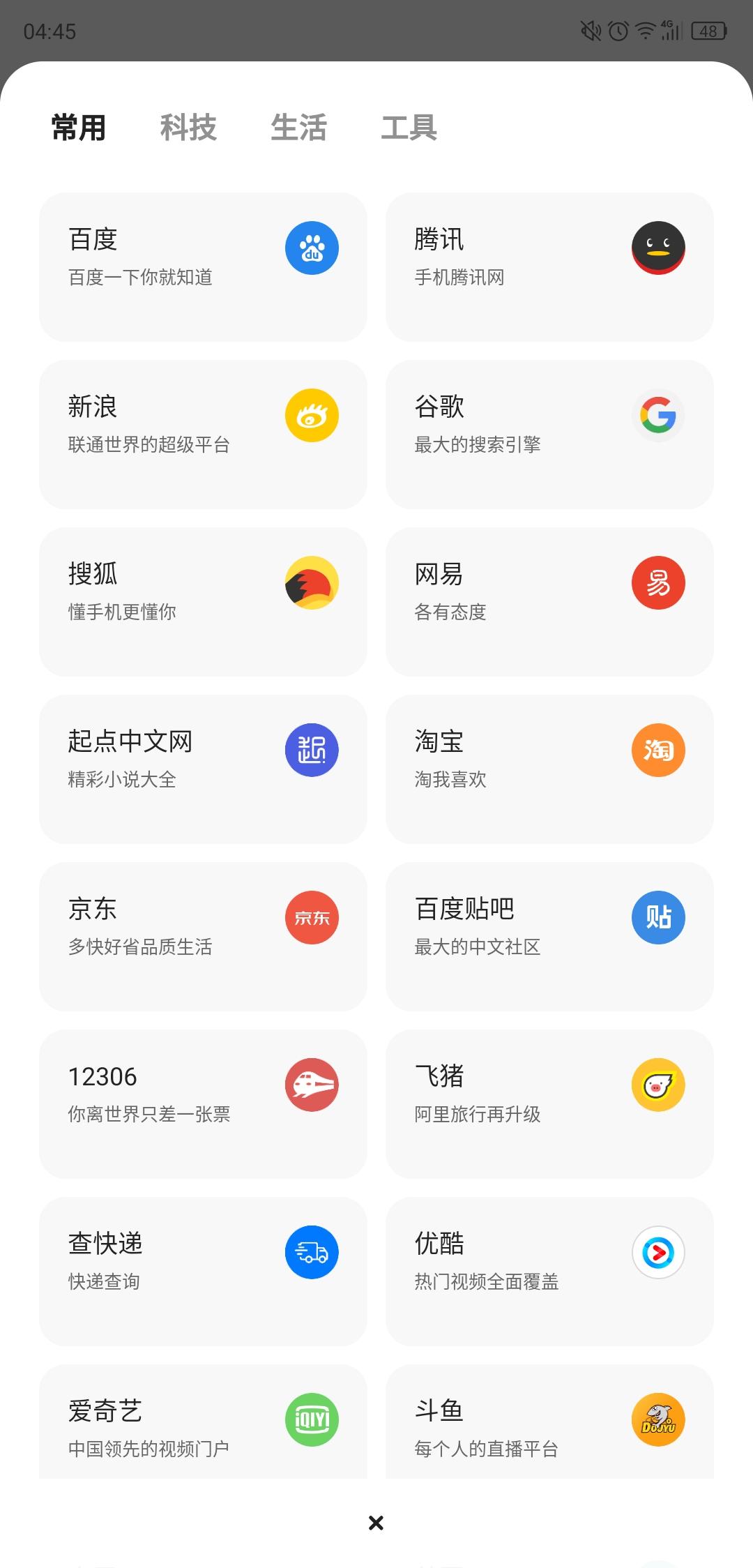Select the 工具 tab
This screenshot has height=1568, width=753.
[409, 128]
